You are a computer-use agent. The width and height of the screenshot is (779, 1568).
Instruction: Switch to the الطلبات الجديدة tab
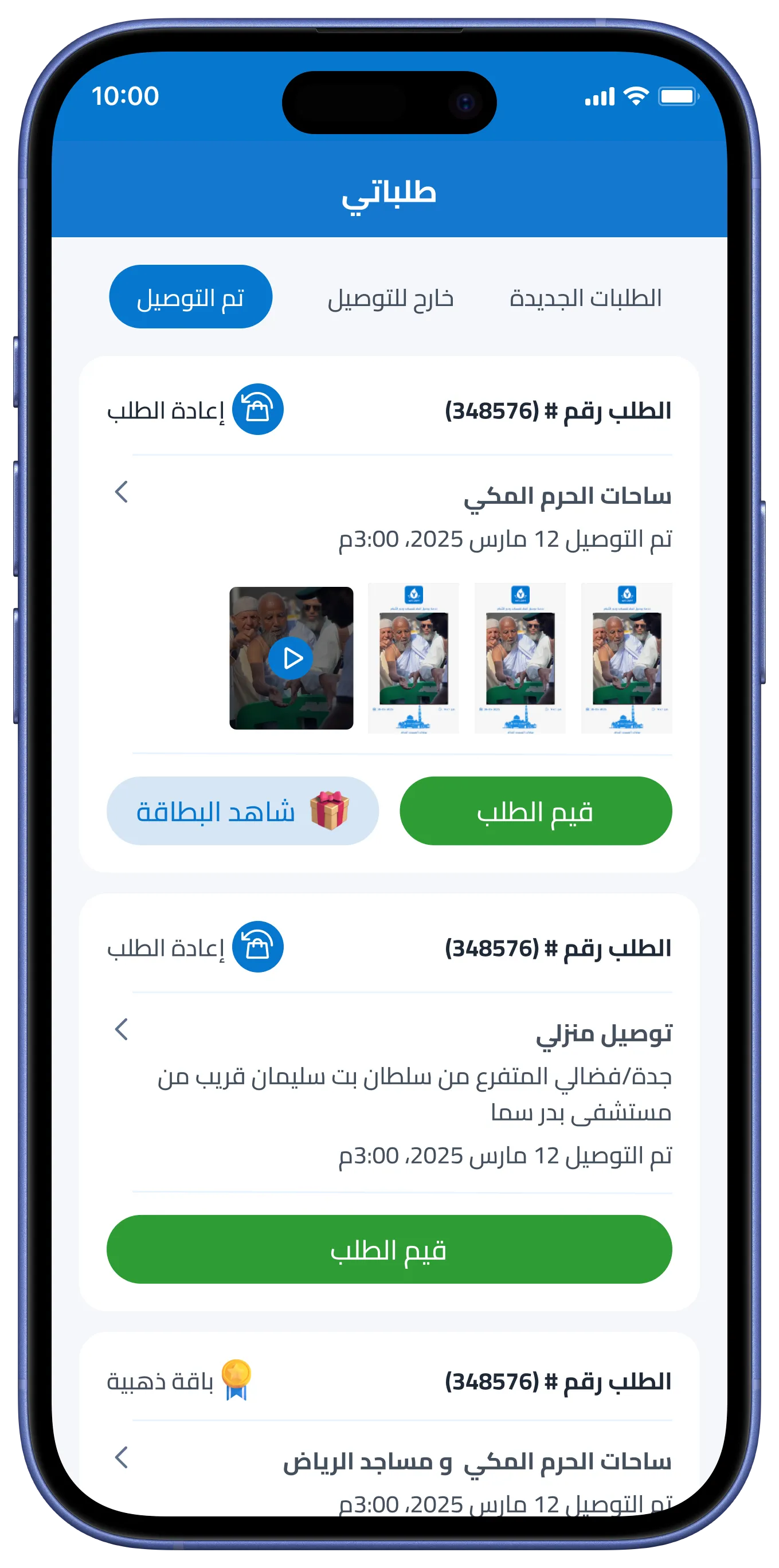[585, 298]
